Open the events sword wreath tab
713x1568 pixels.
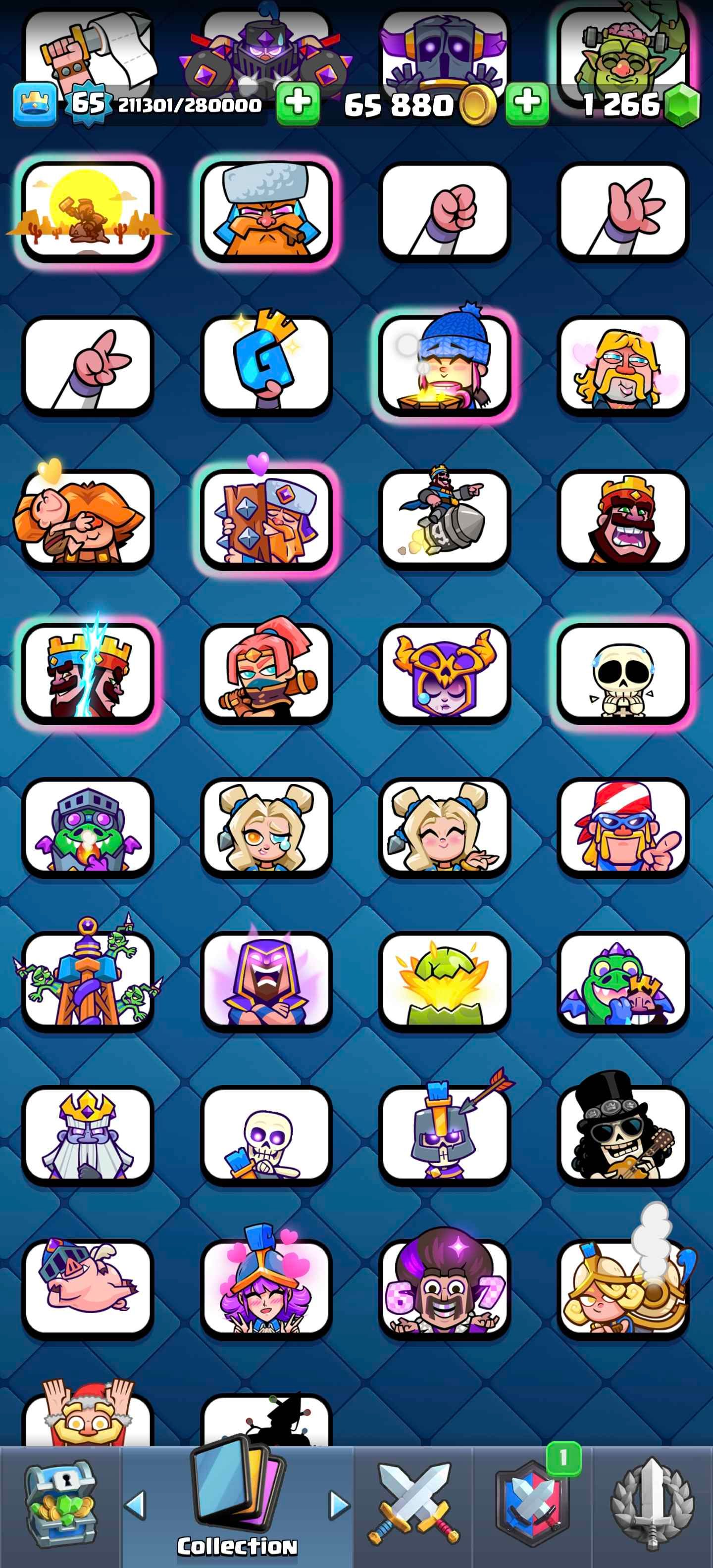tap(652, 1504)
